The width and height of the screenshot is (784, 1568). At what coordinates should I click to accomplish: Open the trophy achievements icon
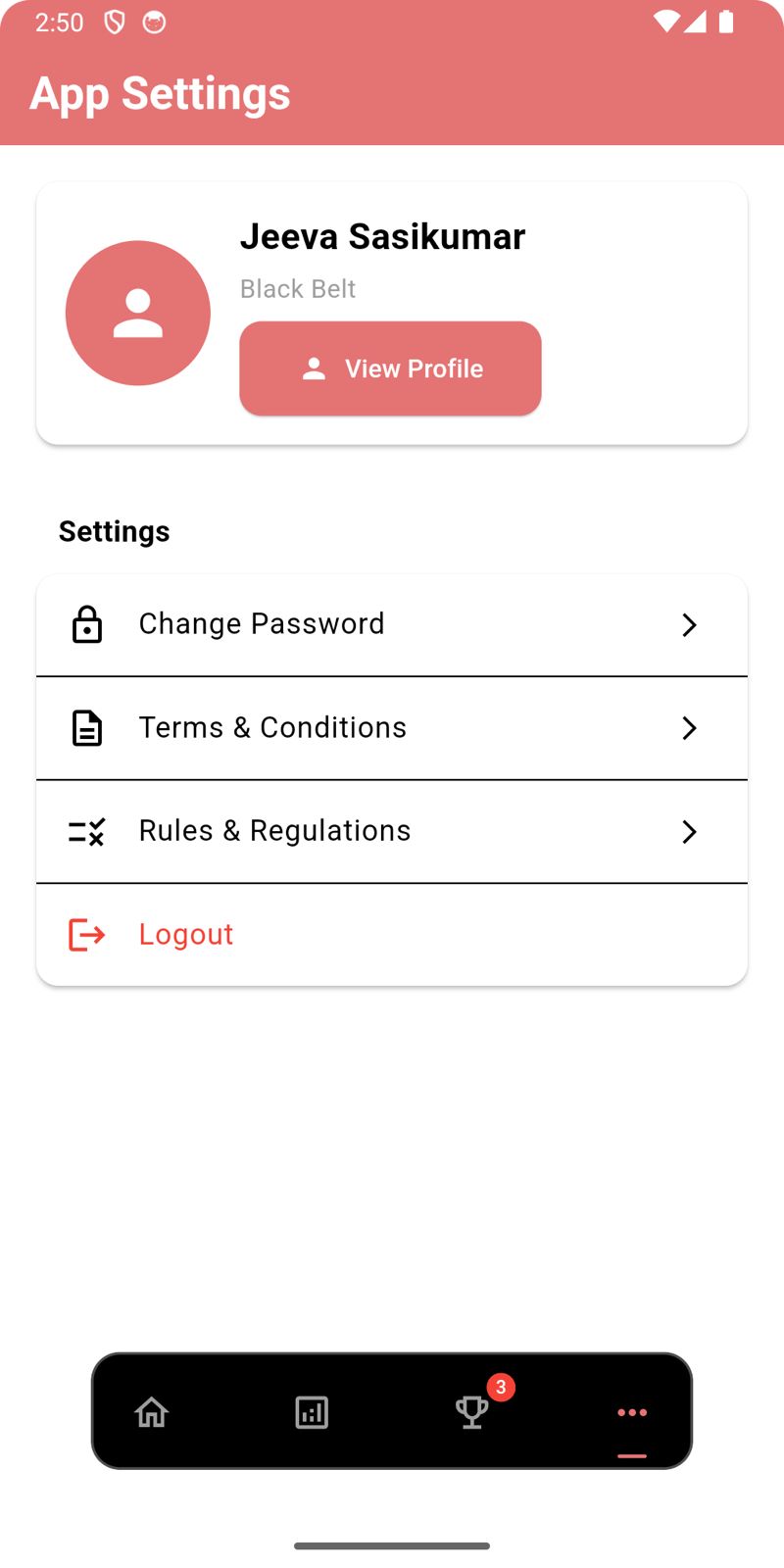(x=472, y=1414)
